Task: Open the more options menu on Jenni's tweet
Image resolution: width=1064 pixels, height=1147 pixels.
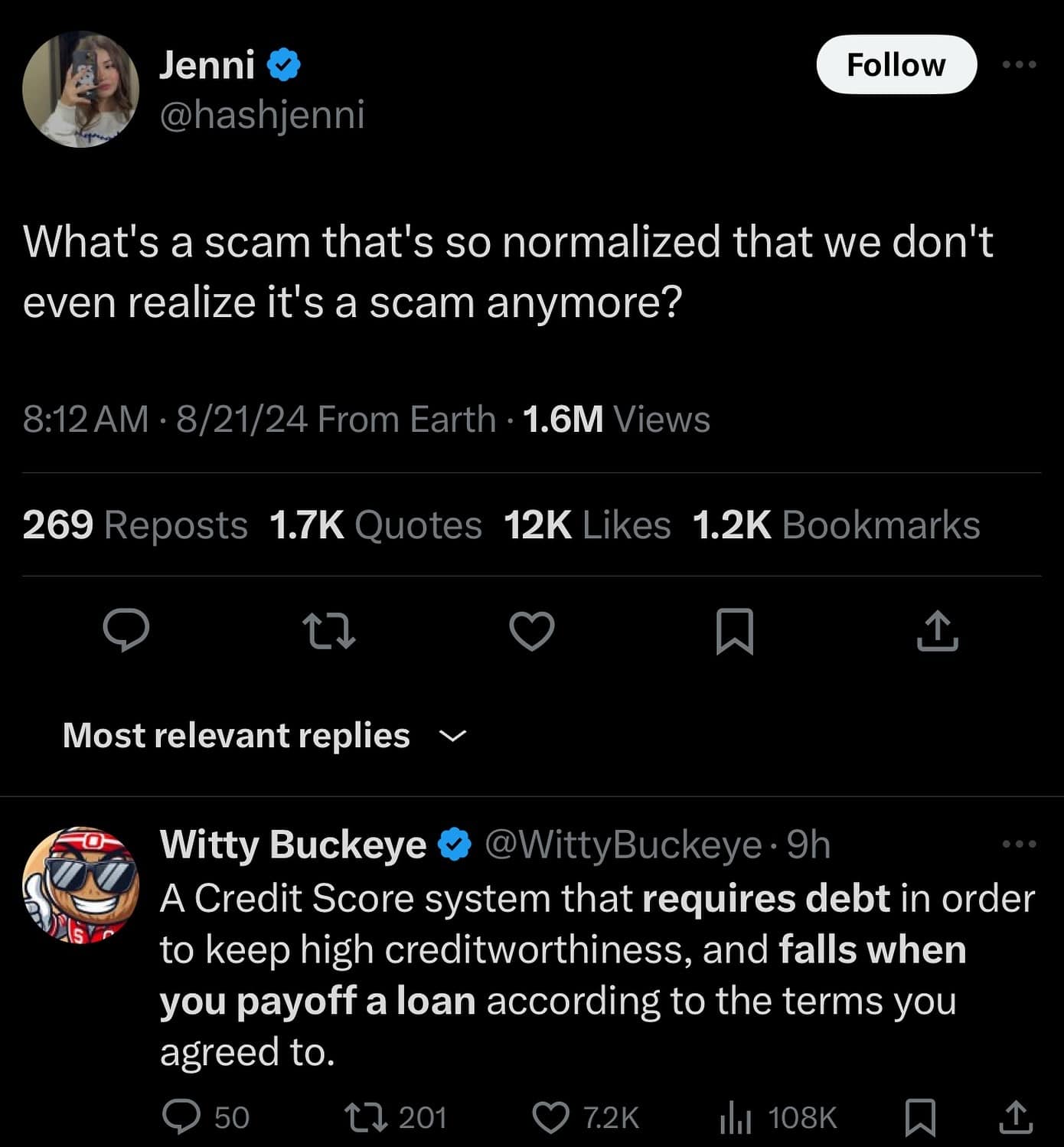Action: 1018,64
